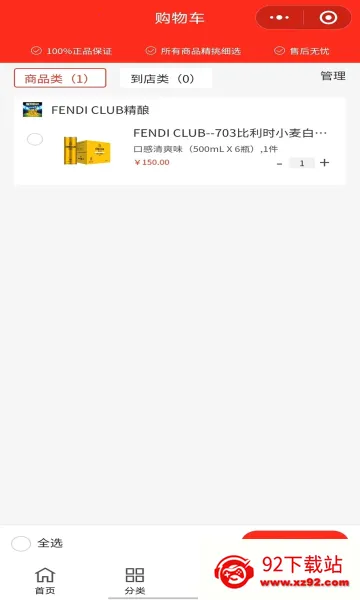Viewport: 360px width, 600px height.
Task: Open the mini program overflow menu
Action: [279, 18]
